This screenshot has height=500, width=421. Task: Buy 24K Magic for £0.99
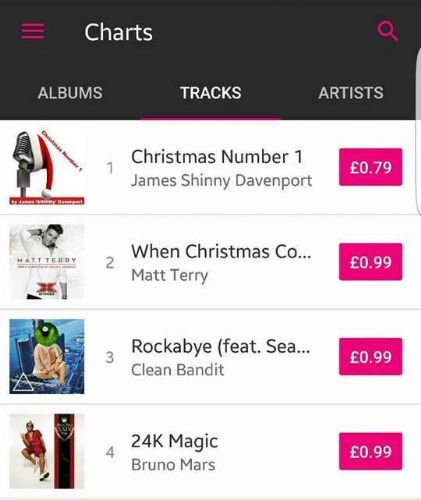(x=371, y=451)
